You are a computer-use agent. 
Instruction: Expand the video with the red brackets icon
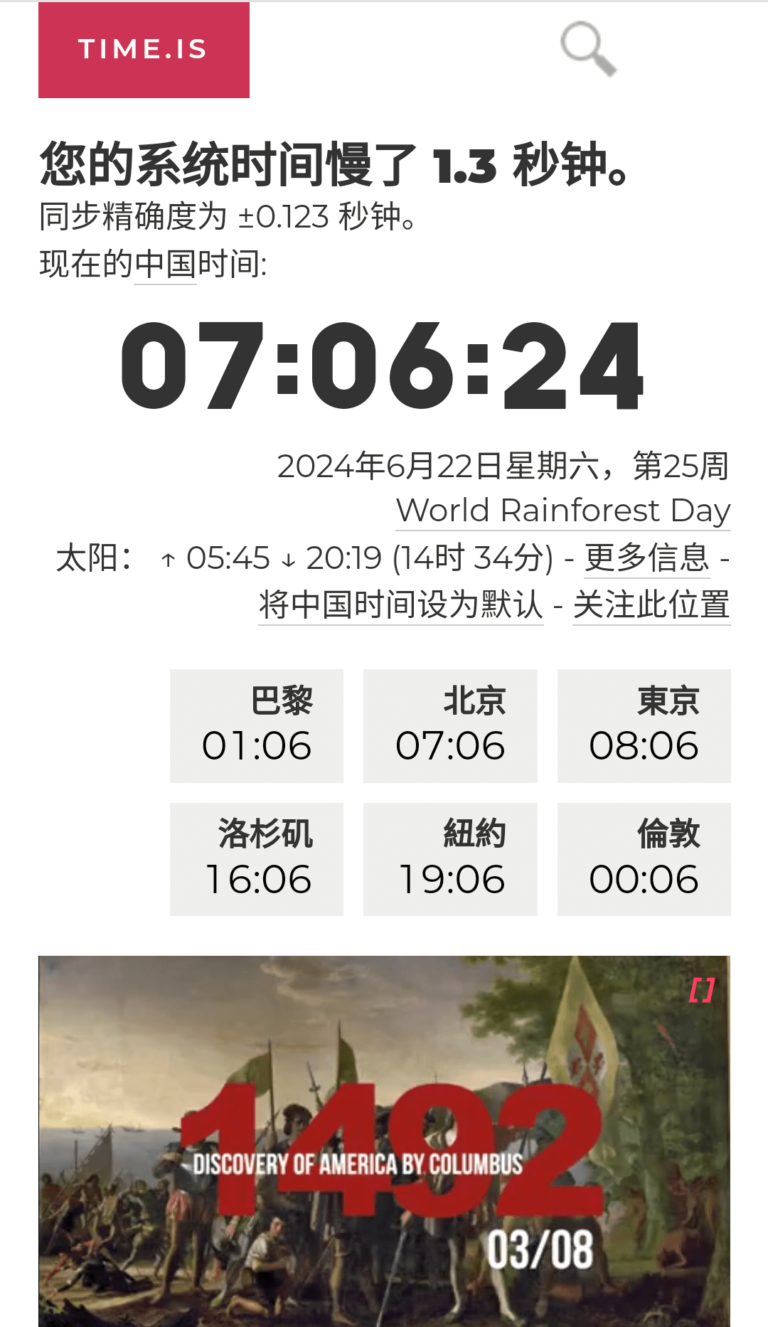pyautogui.click(x=702, y=990)
